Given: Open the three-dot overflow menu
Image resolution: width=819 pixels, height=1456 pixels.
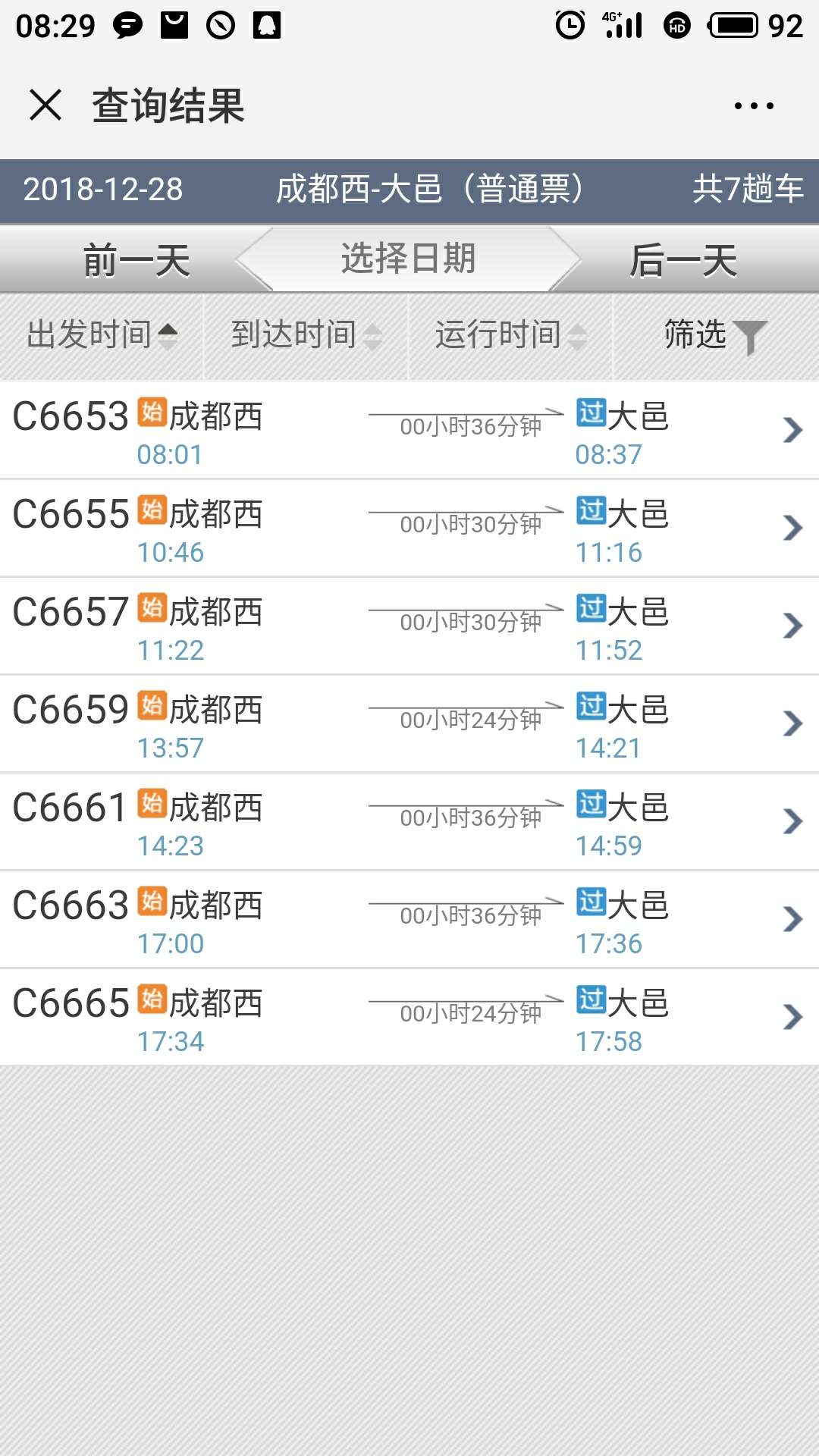Looking at the screenshot, I should click(754, 106).
